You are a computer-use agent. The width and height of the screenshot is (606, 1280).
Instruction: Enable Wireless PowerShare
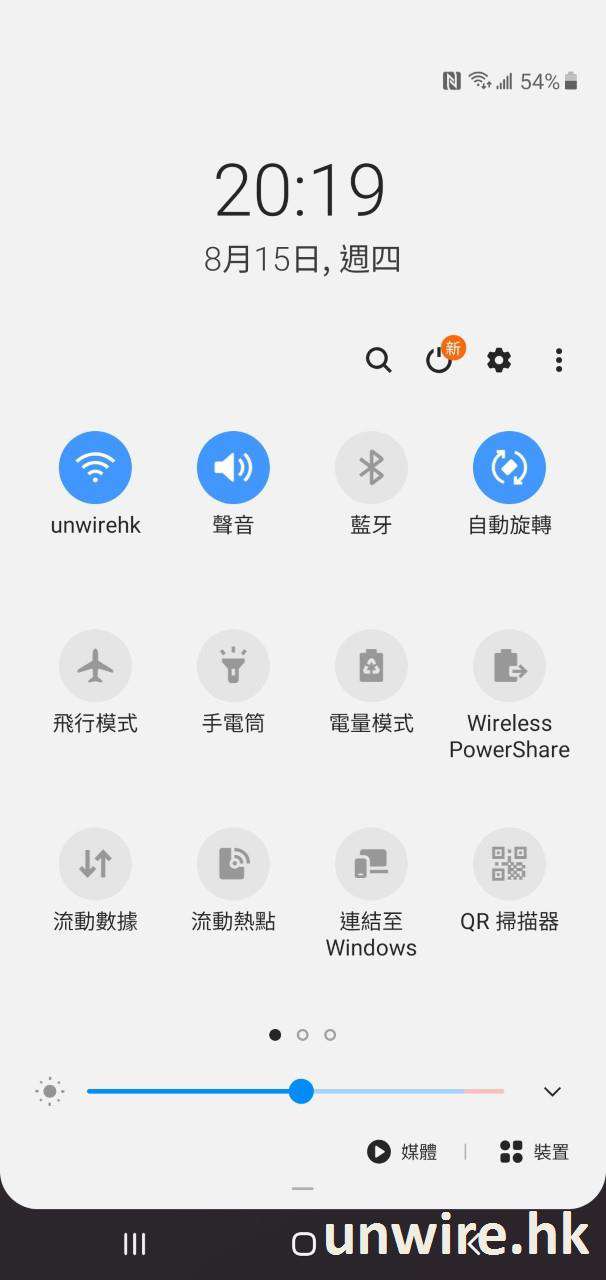tap(509, 665)
